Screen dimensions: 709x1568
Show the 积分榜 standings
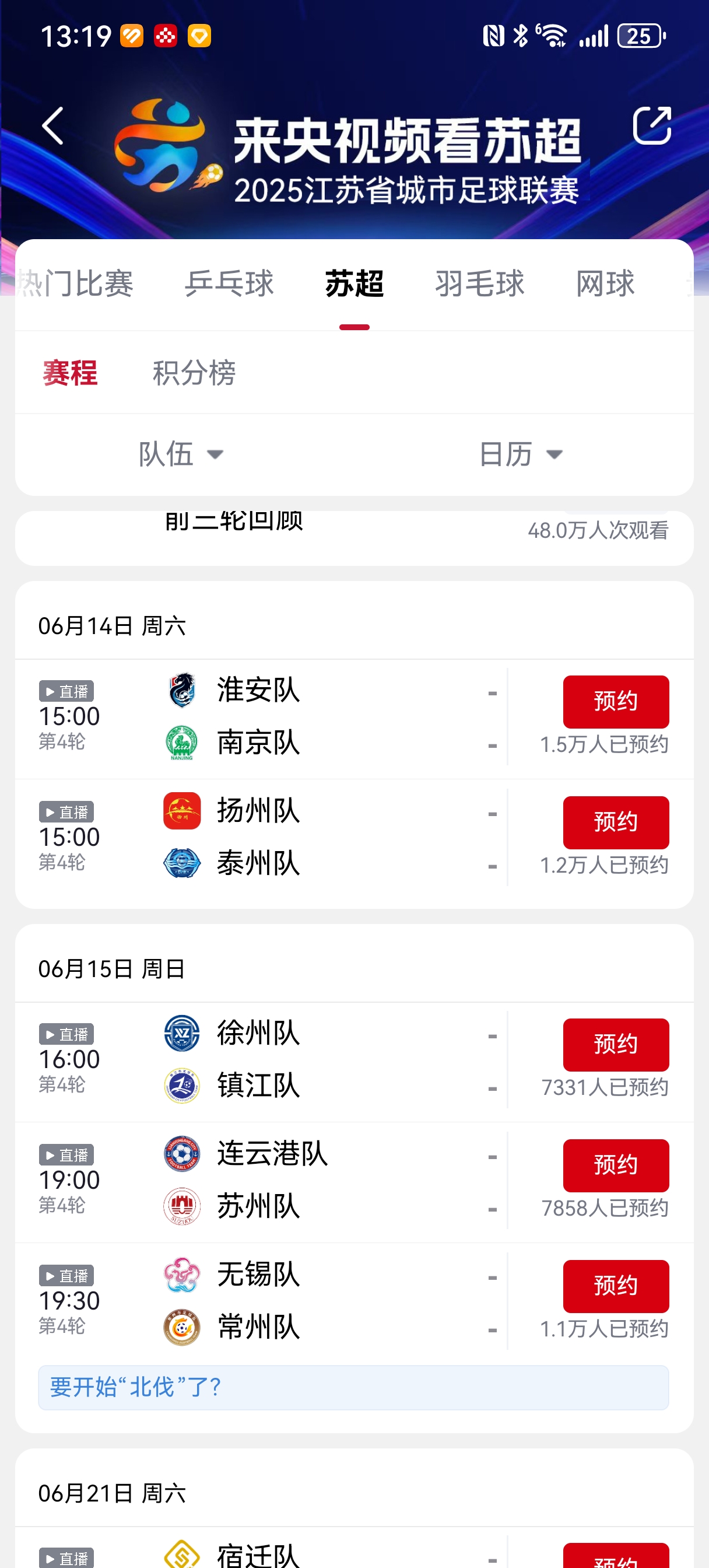[x=194, y=373]
